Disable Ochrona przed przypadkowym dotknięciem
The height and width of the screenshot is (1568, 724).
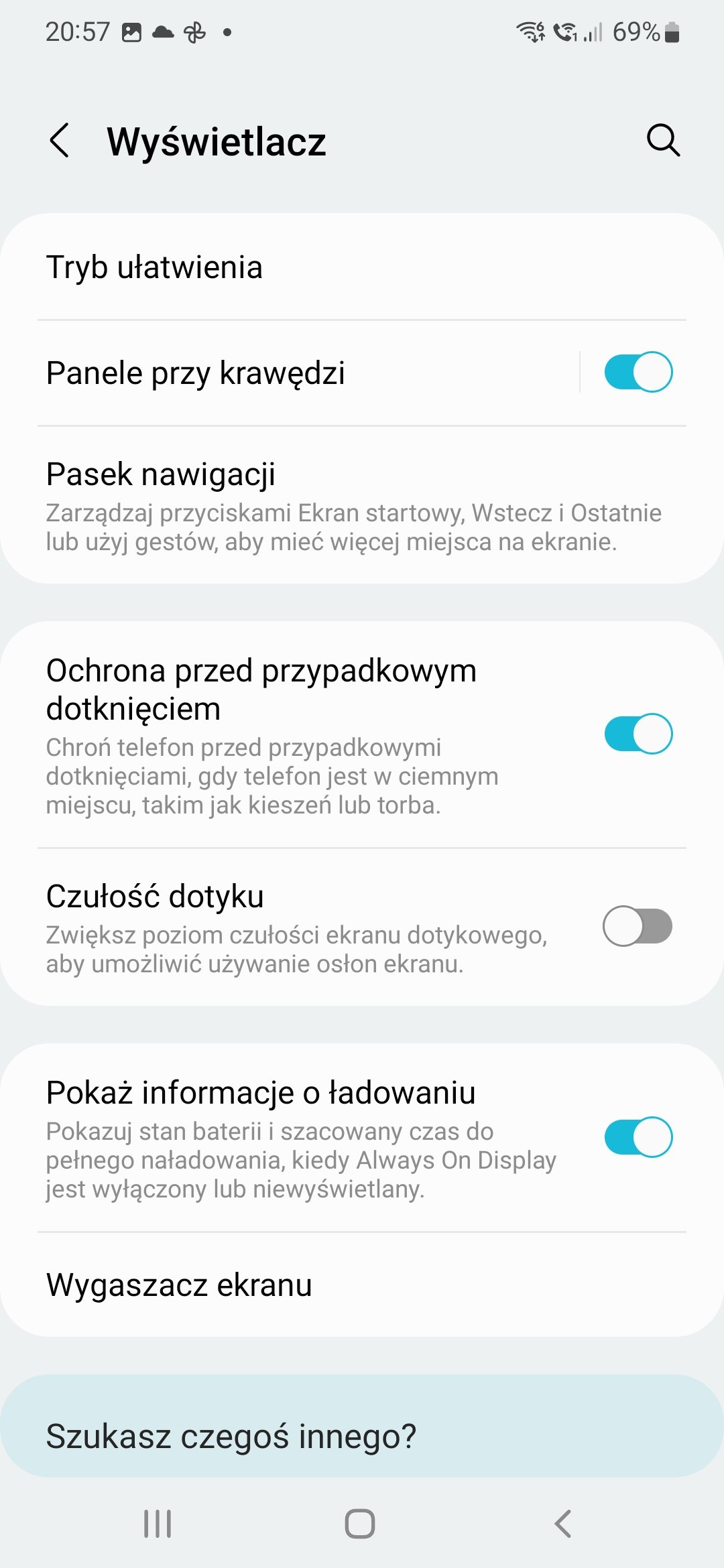[x=638, y=734]
